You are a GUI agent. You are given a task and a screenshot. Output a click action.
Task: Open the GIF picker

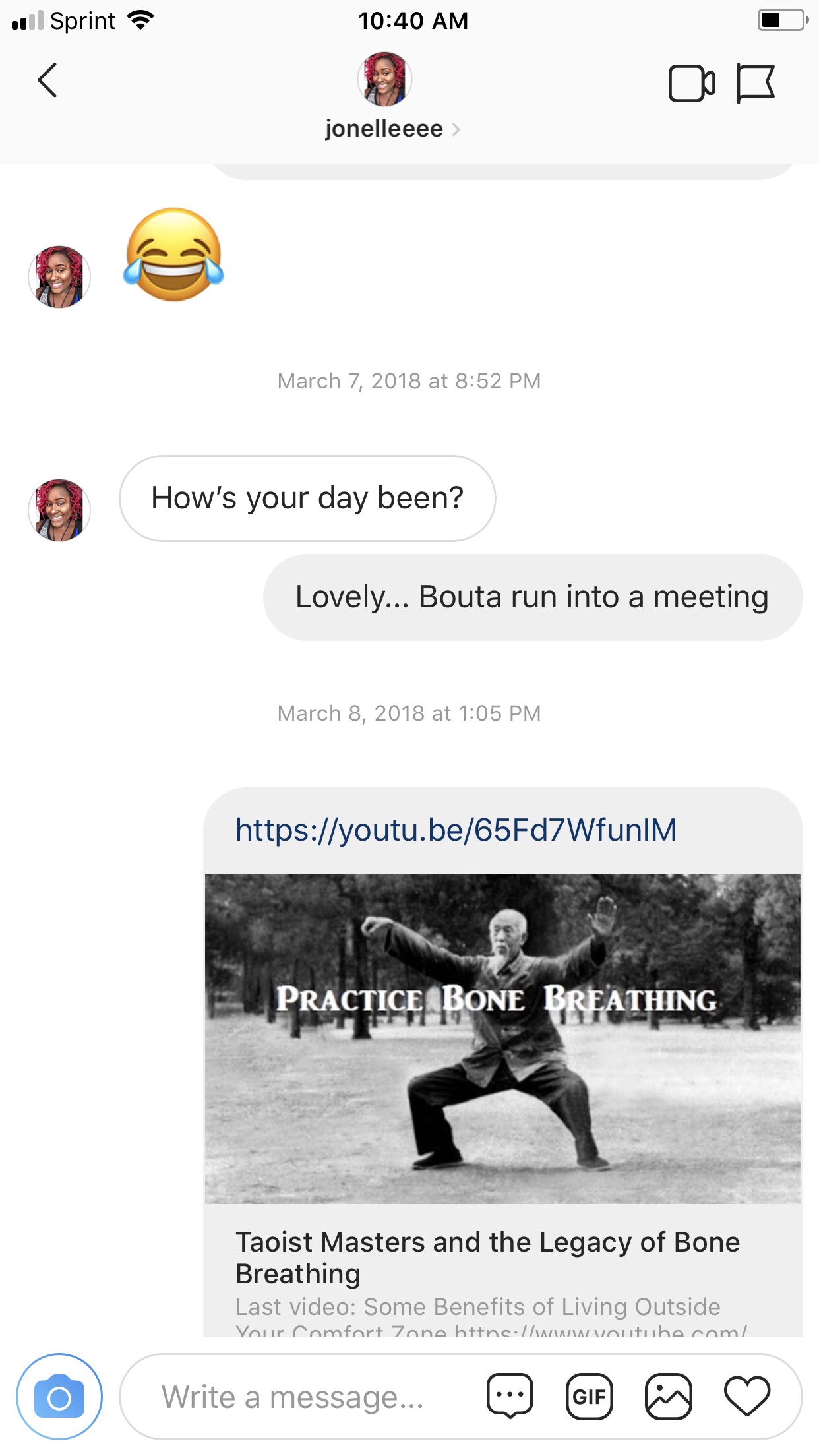tap(590, 1397)
